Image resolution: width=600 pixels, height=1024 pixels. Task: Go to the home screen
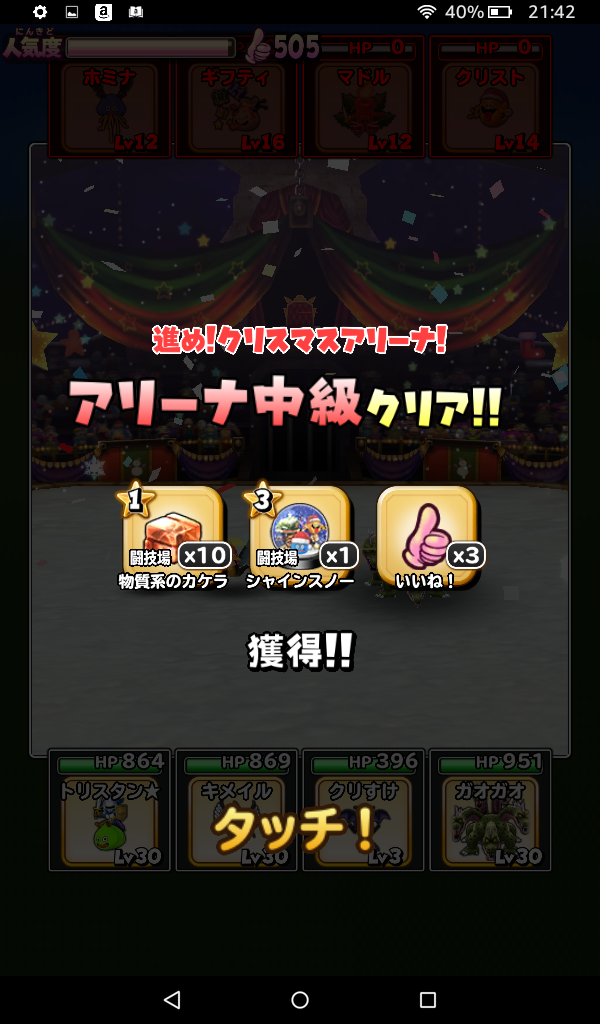click(x=300, y=999)
